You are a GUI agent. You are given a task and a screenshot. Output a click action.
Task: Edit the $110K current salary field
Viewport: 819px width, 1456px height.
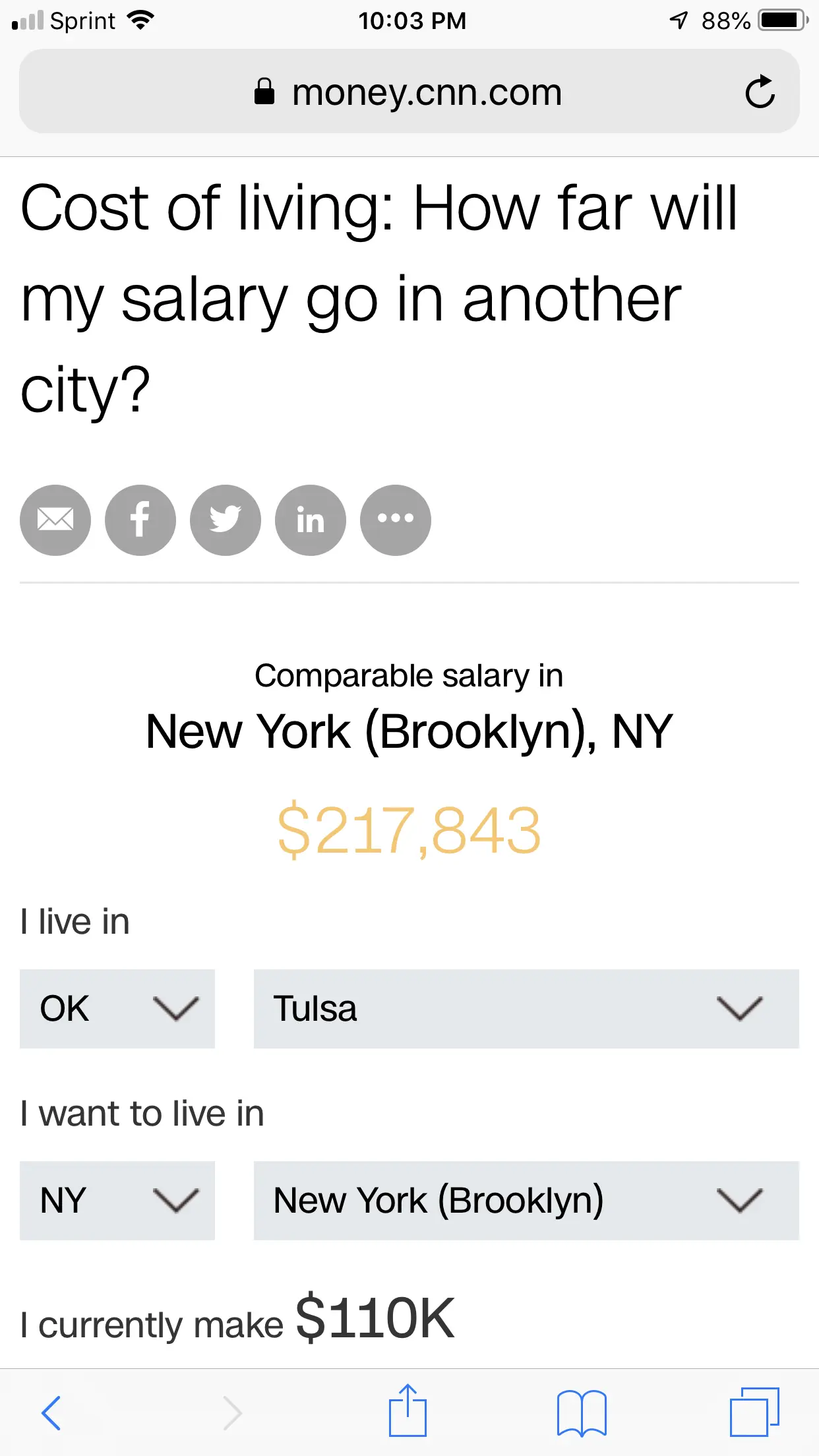375,1319
